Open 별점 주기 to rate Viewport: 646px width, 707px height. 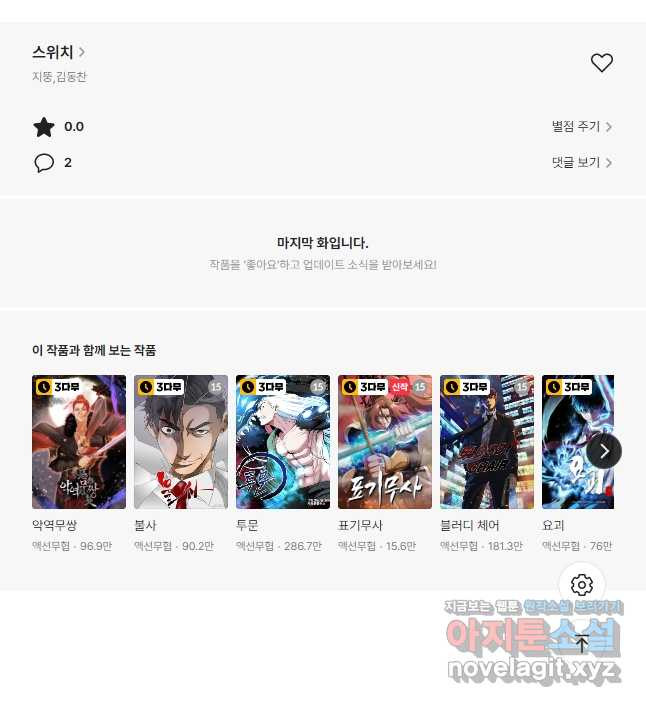pyautogui.click(x=581, y=127)
